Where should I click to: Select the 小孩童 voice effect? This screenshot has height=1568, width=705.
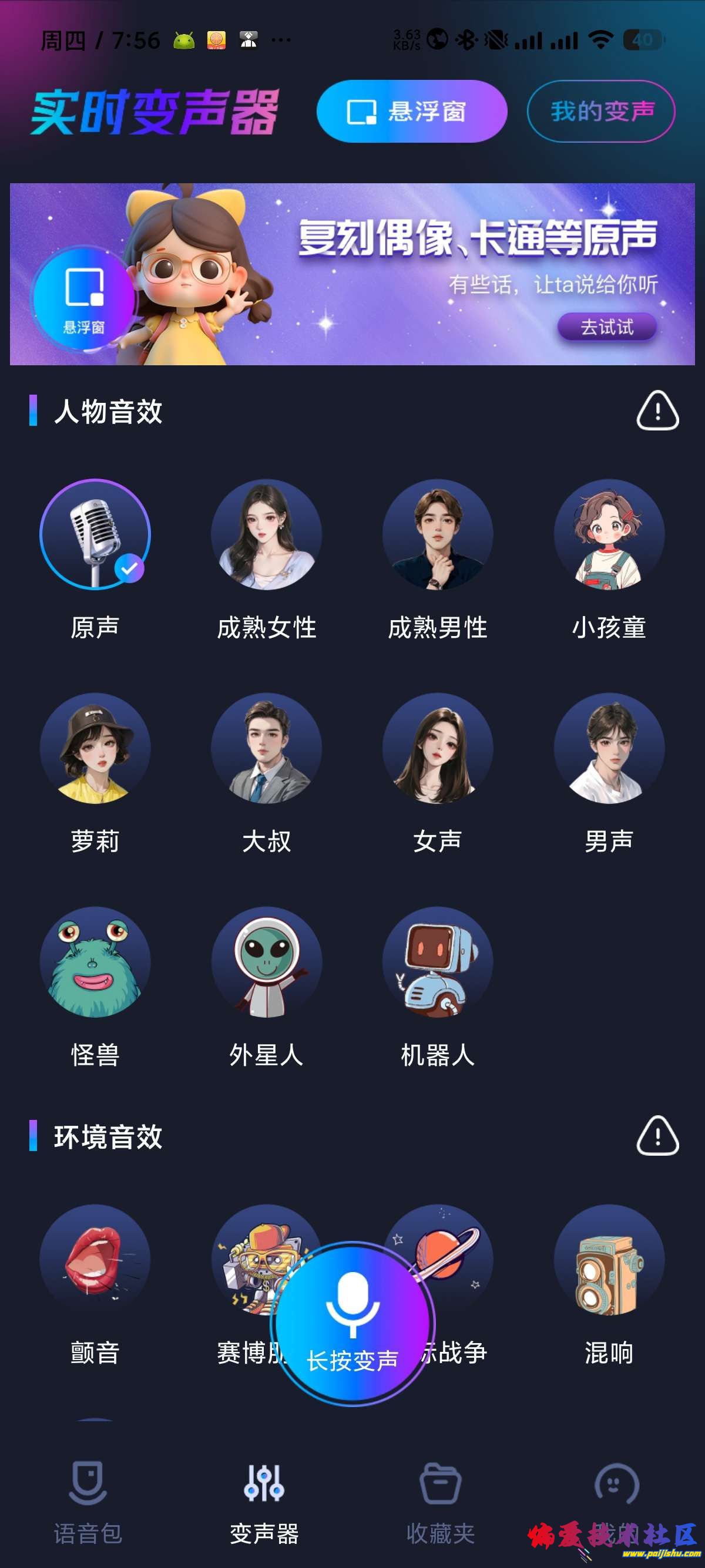click(609, 534)
